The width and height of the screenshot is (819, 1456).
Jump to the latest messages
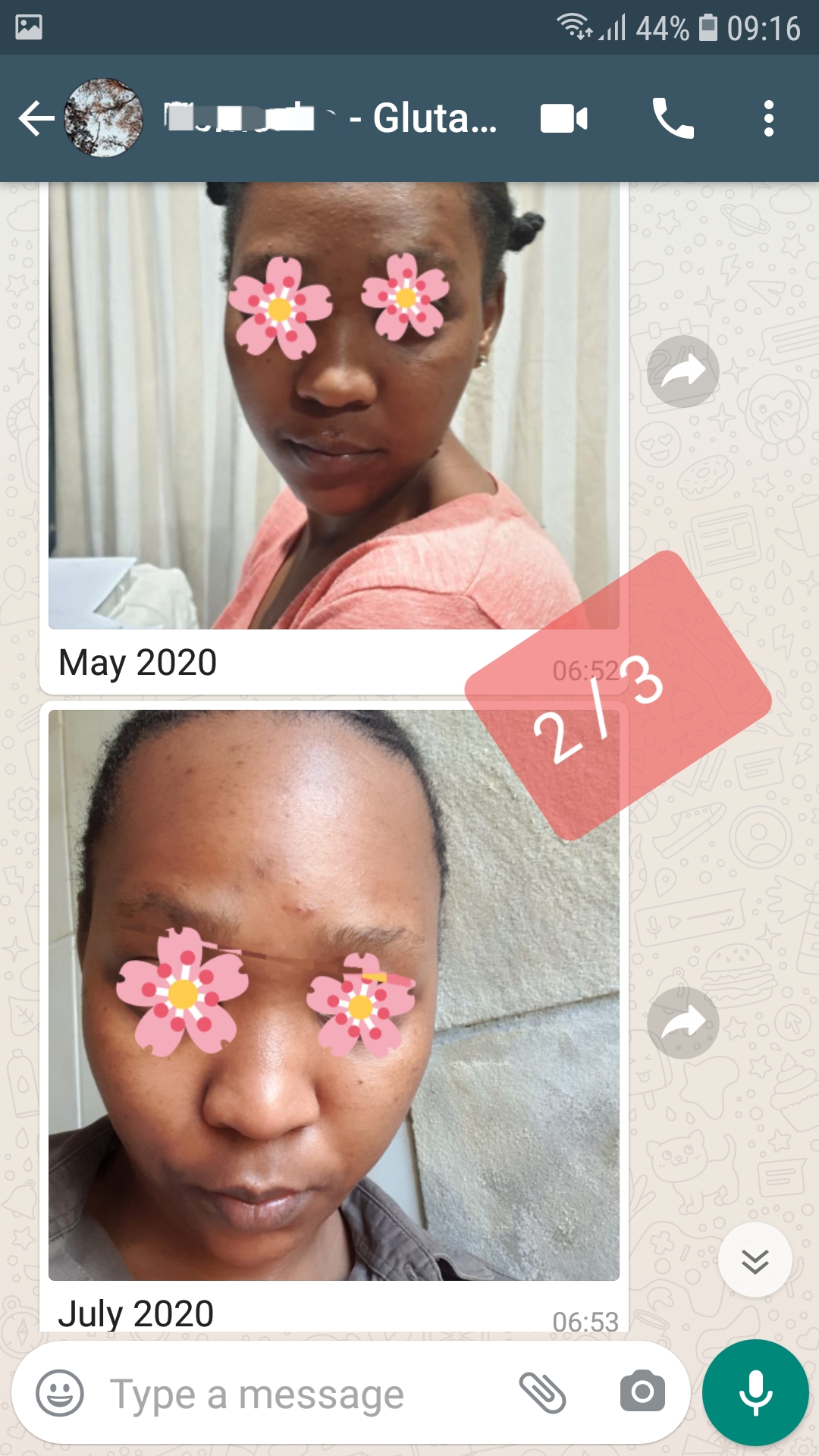755,1260
